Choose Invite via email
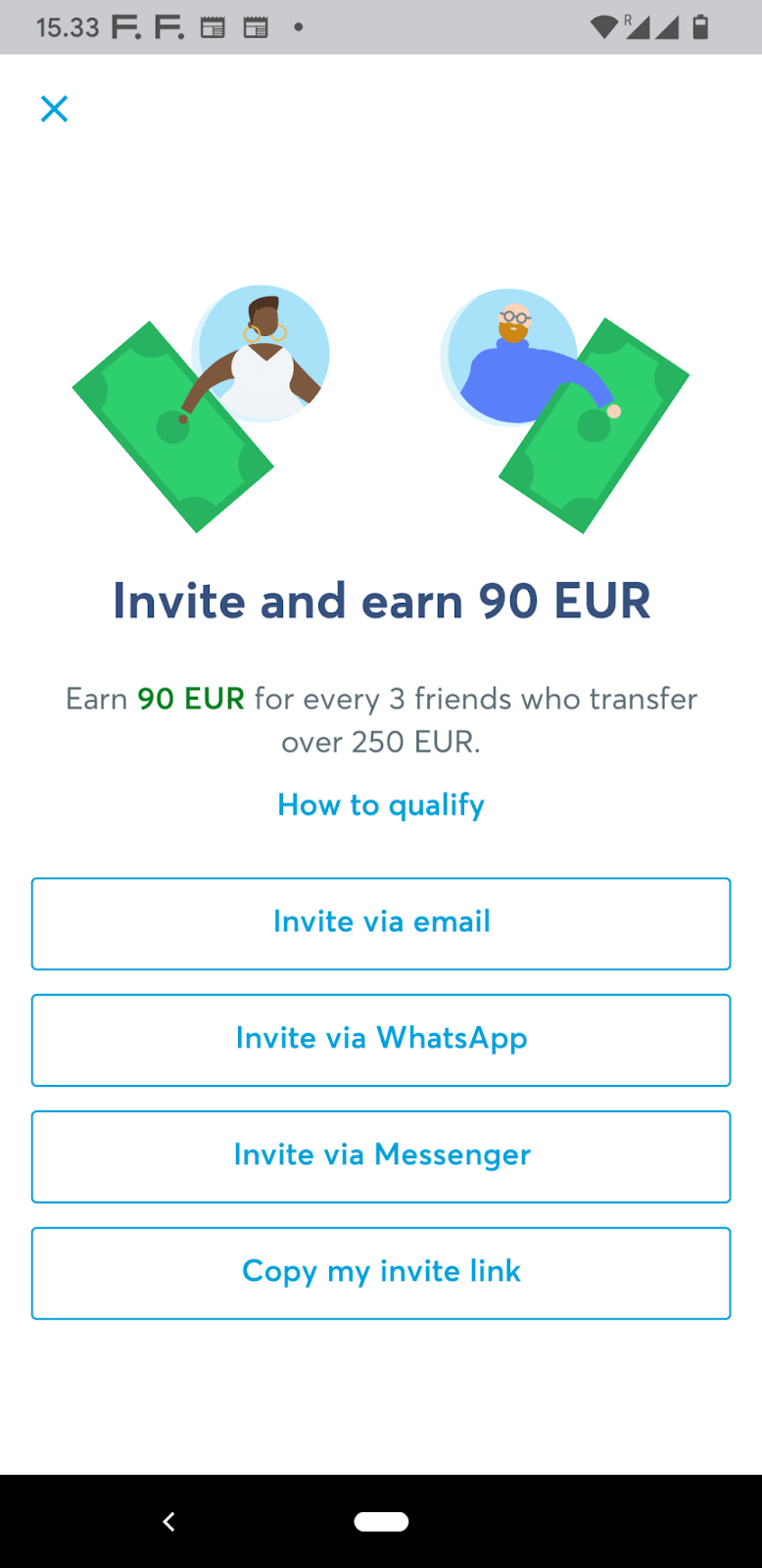The width and height of the screenshot is (762, 1568). (381, 923)
